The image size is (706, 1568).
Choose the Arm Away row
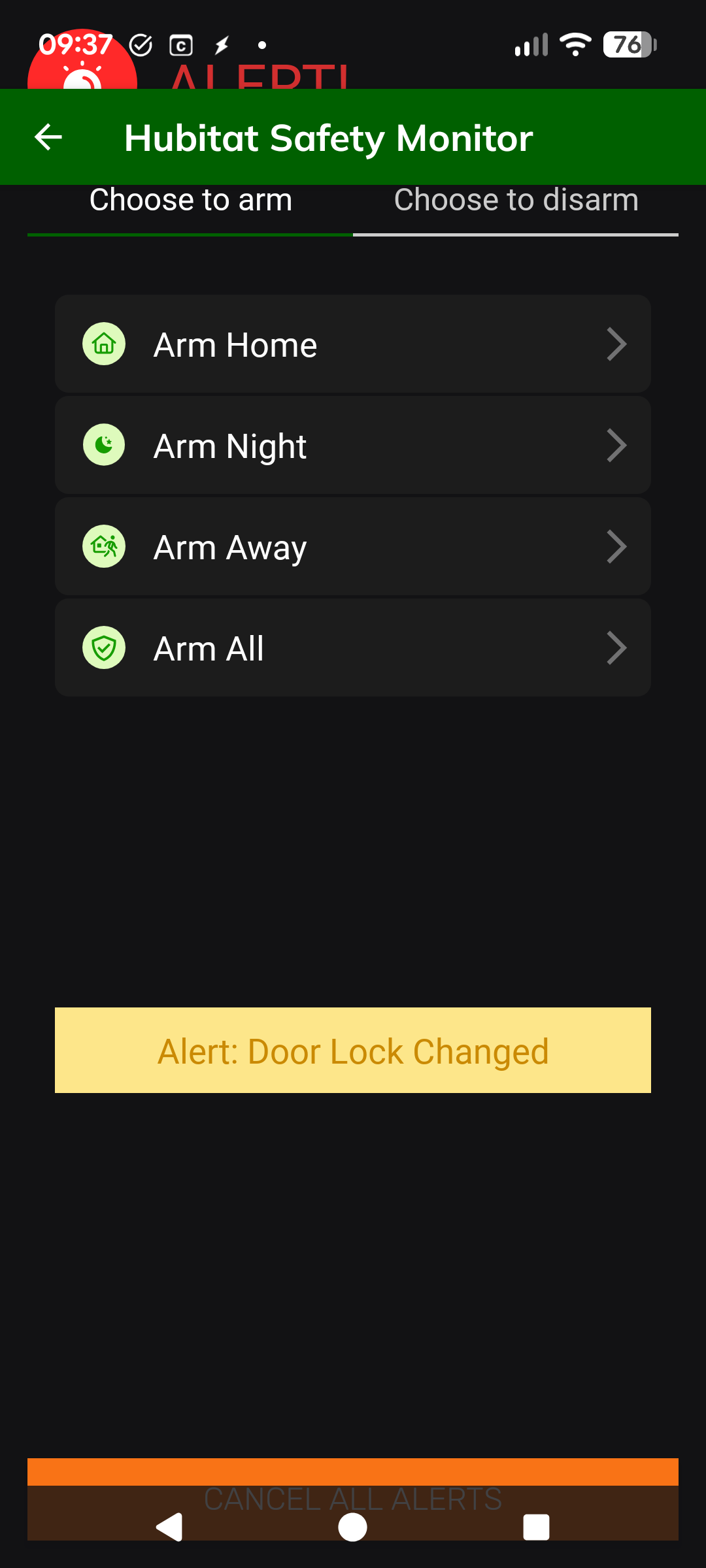[x=353, y=547]
